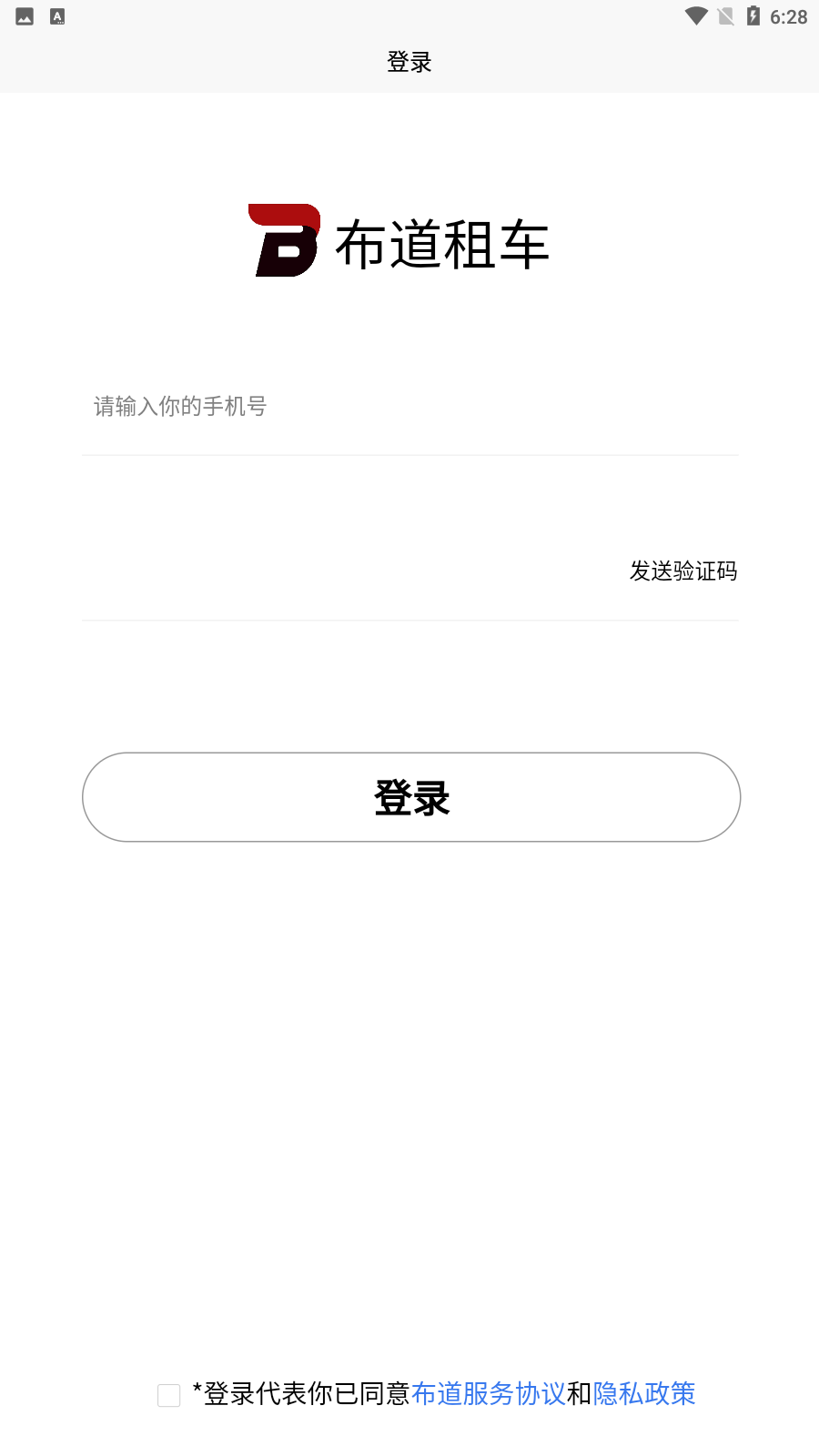Click 发送验证码 to send verification code

(683, 571)
